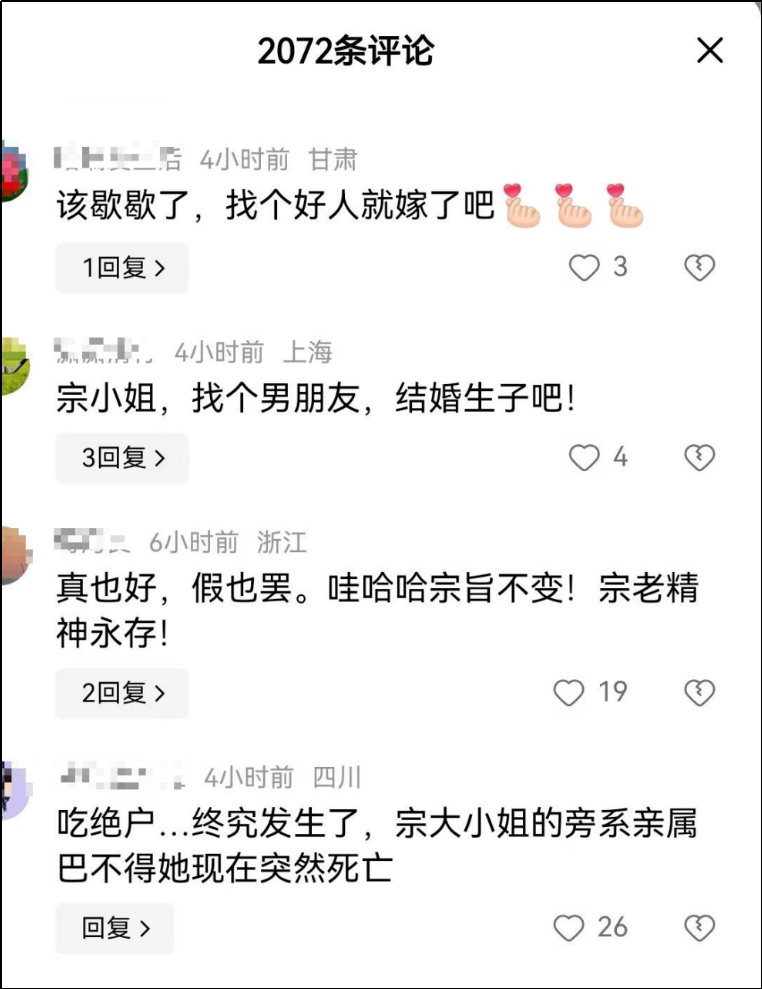Close the 2072条评论 comments panel
This screenshot has width=762, height=989.
[x=709, y=51]
